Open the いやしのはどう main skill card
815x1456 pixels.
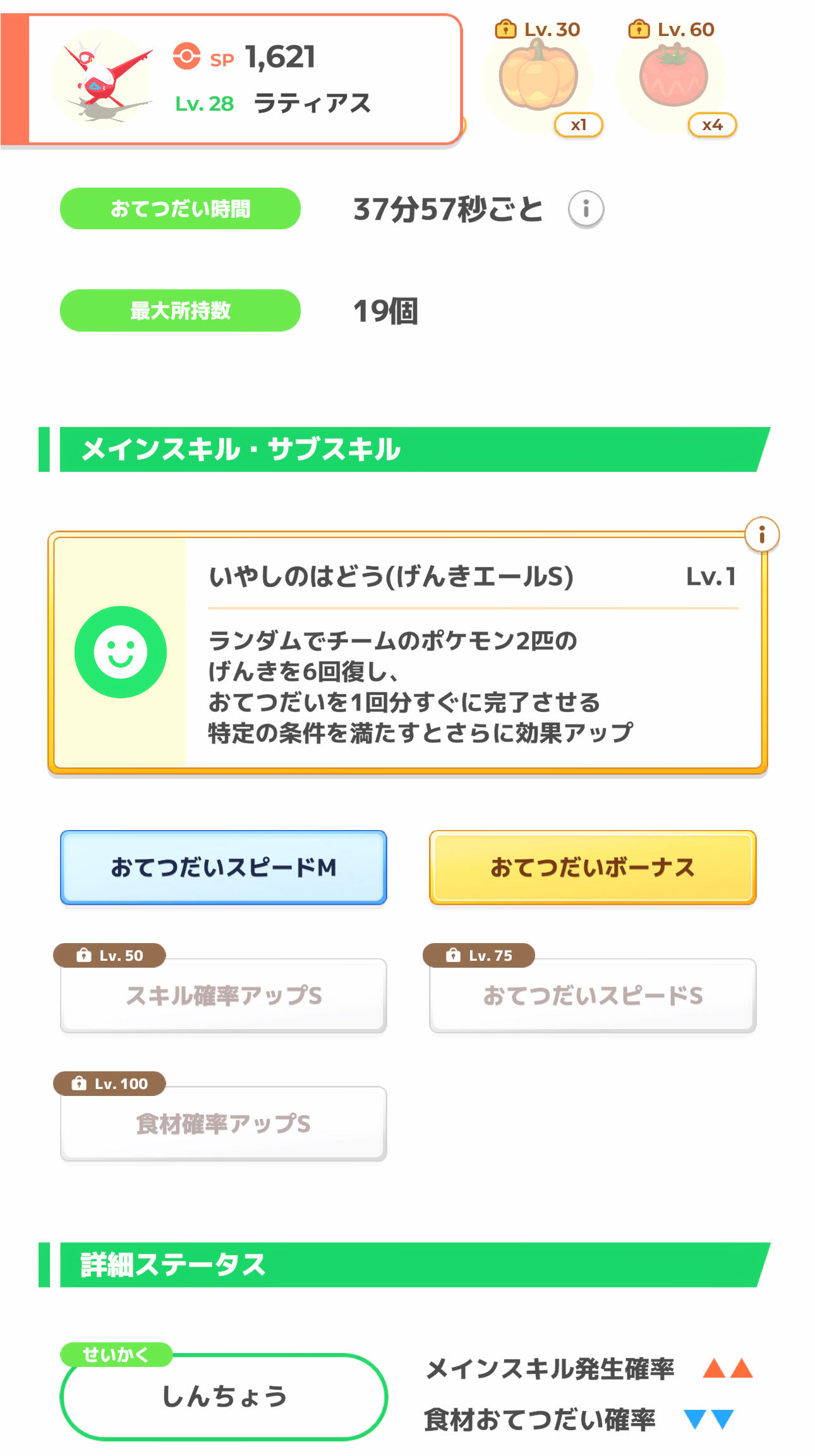(x=407, y=653)
